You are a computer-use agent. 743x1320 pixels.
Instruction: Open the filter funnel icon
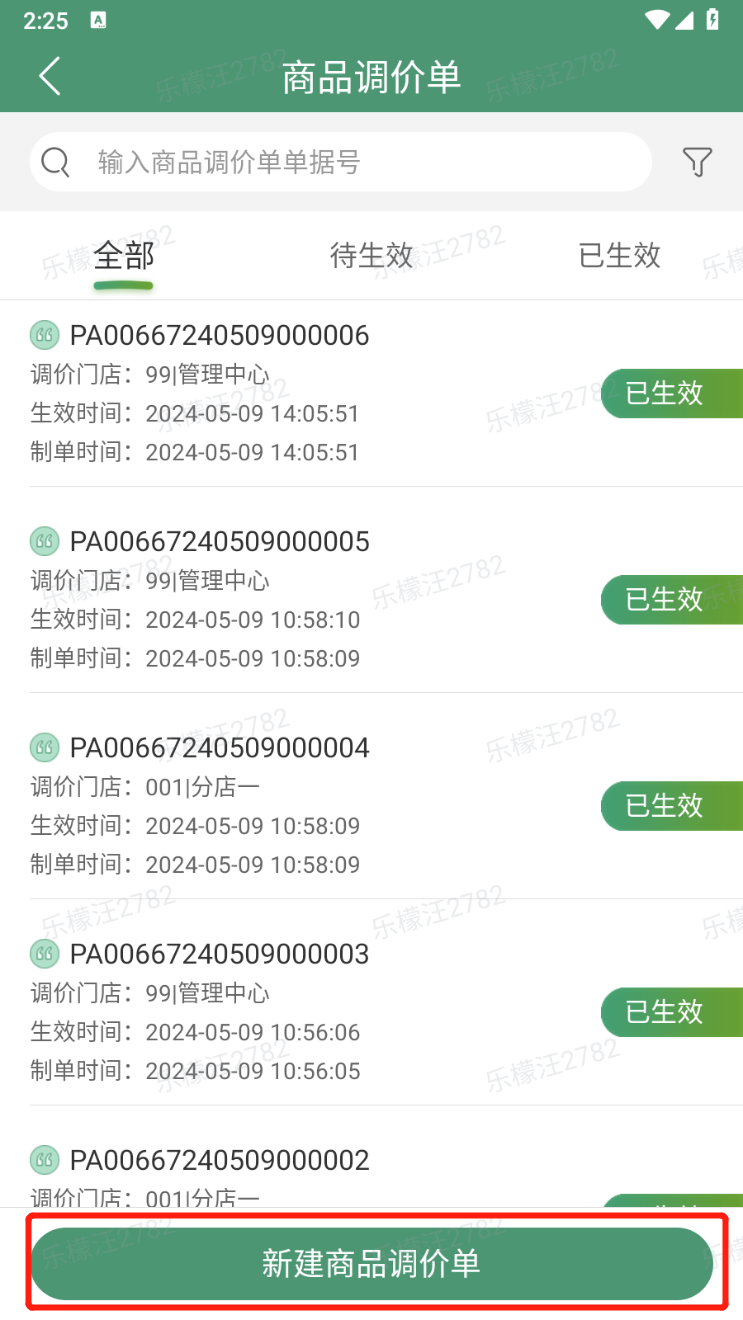(x=697, y=162)
